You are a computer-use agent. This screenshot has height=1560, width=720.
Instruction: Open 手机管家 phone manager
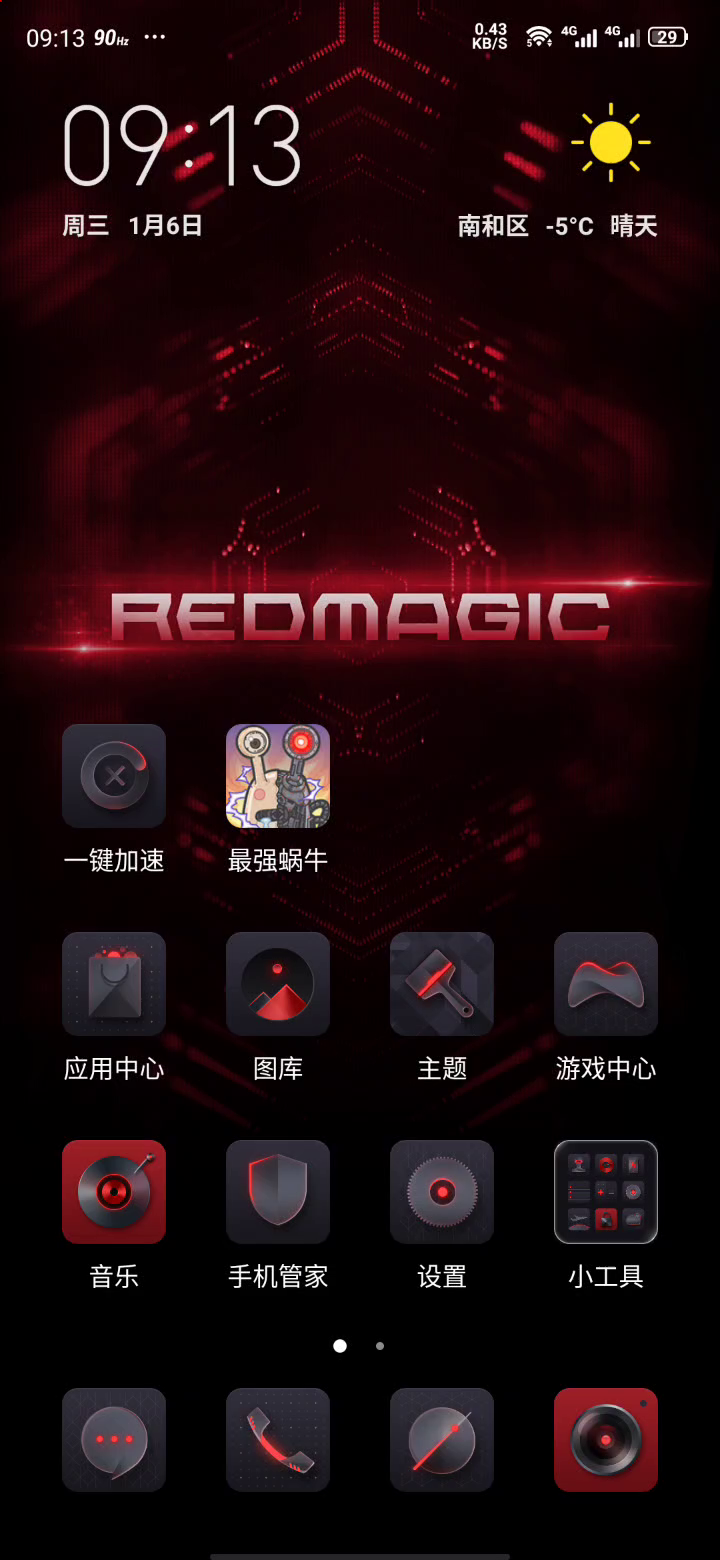tap(278, 1192)
